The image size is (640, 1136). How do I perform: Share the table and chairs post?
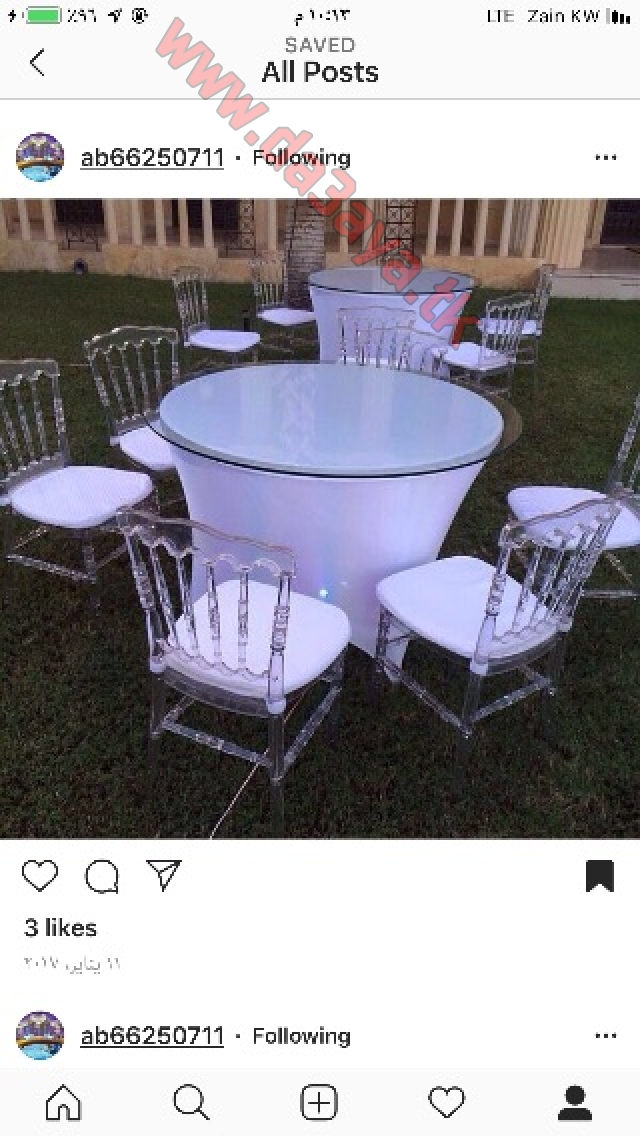[x=164, y=874]
